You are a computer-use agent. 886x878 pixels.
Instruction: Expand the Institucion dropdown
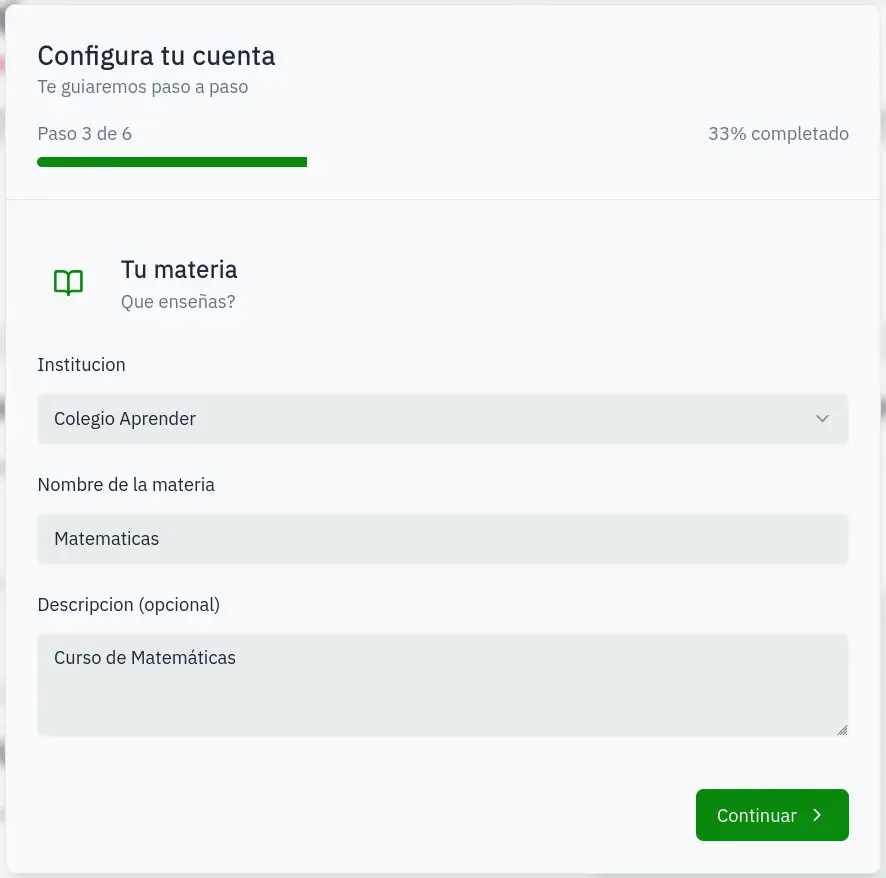pyautogui.click(x=442, y=419)
